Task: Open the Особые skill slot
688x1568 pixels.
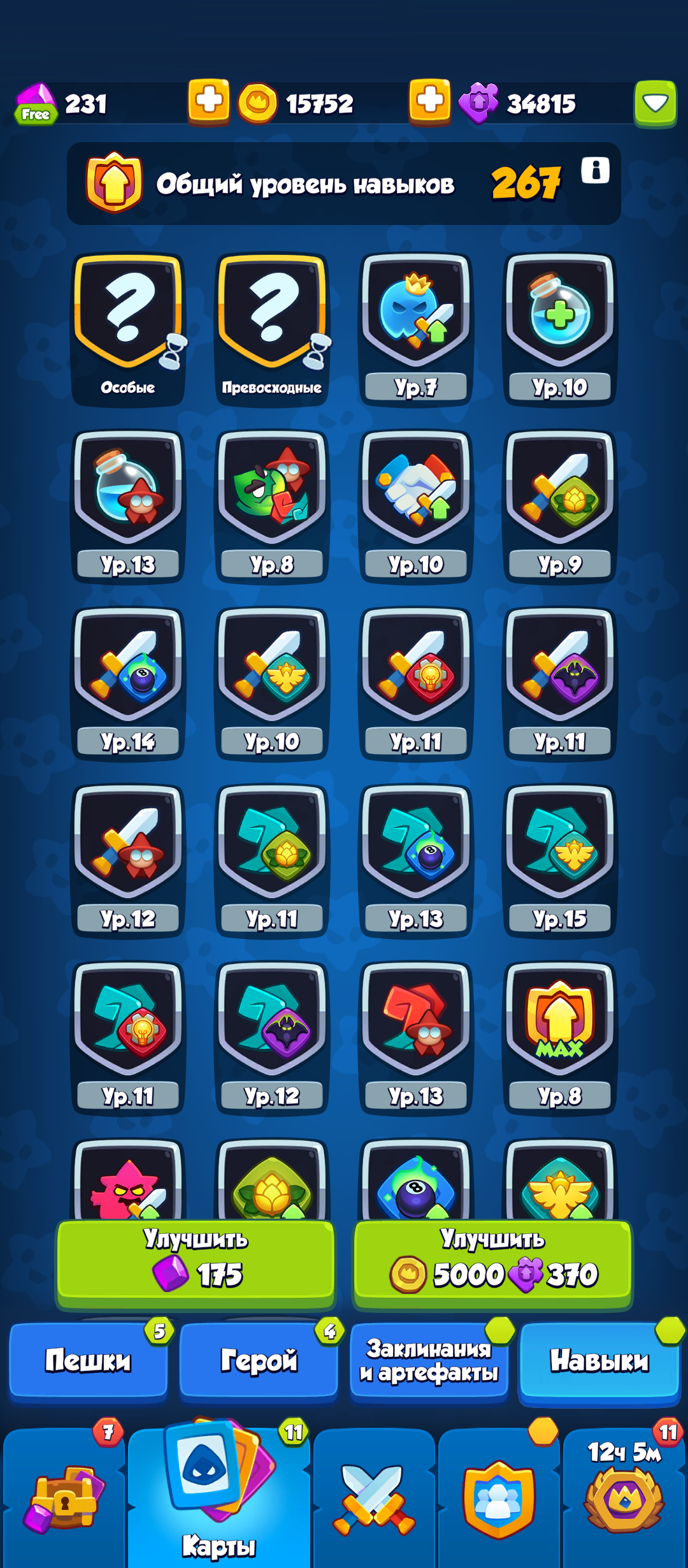Action: 128,330
